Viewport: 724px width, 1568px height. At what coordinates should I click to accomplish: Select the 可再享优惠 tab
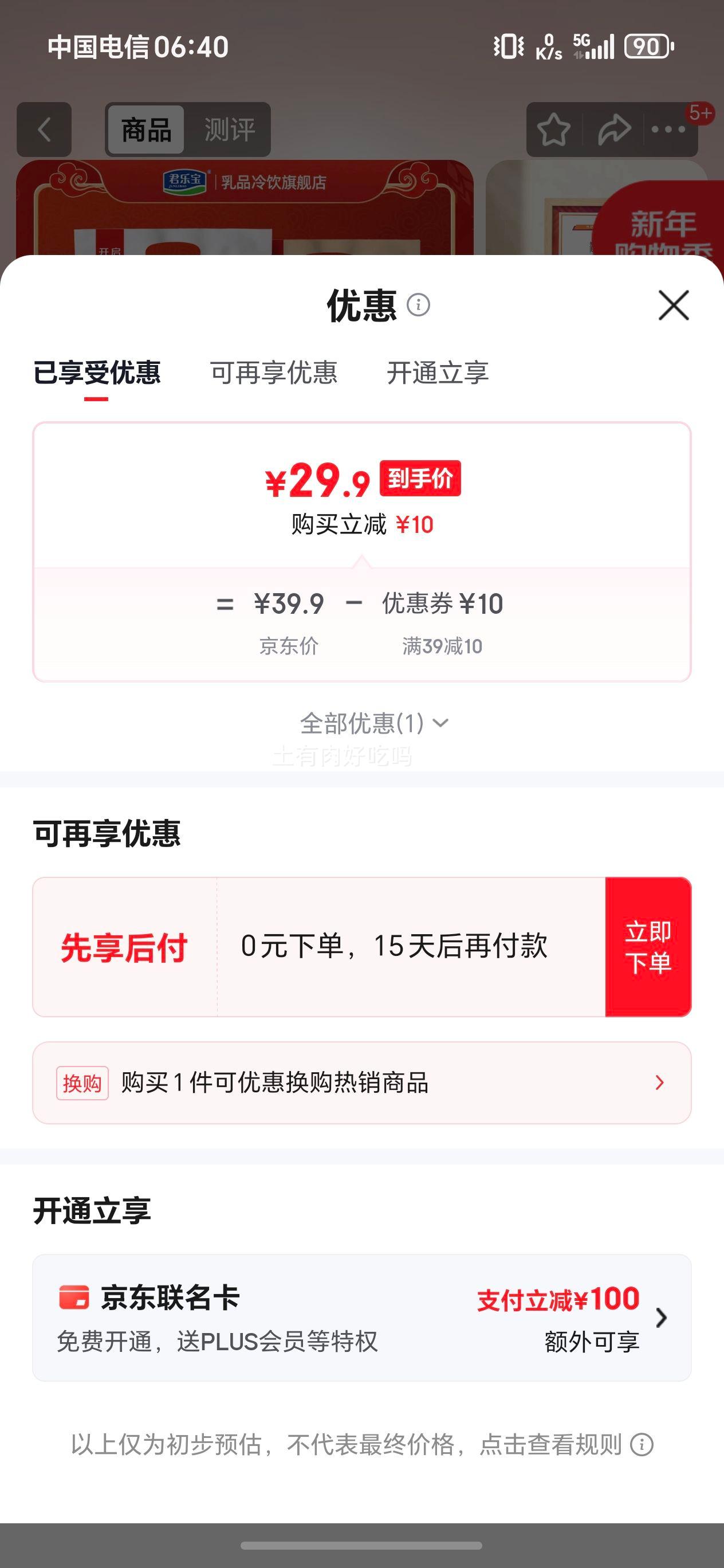(x=275, y=374)
